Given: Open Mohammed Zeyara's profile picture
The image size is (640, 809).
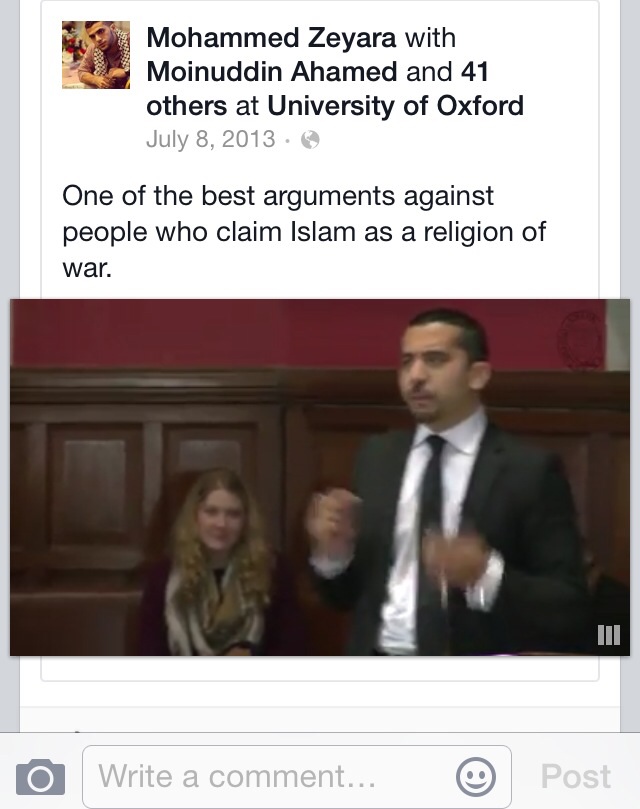Looking at the screenshot, I should [96, 56].
